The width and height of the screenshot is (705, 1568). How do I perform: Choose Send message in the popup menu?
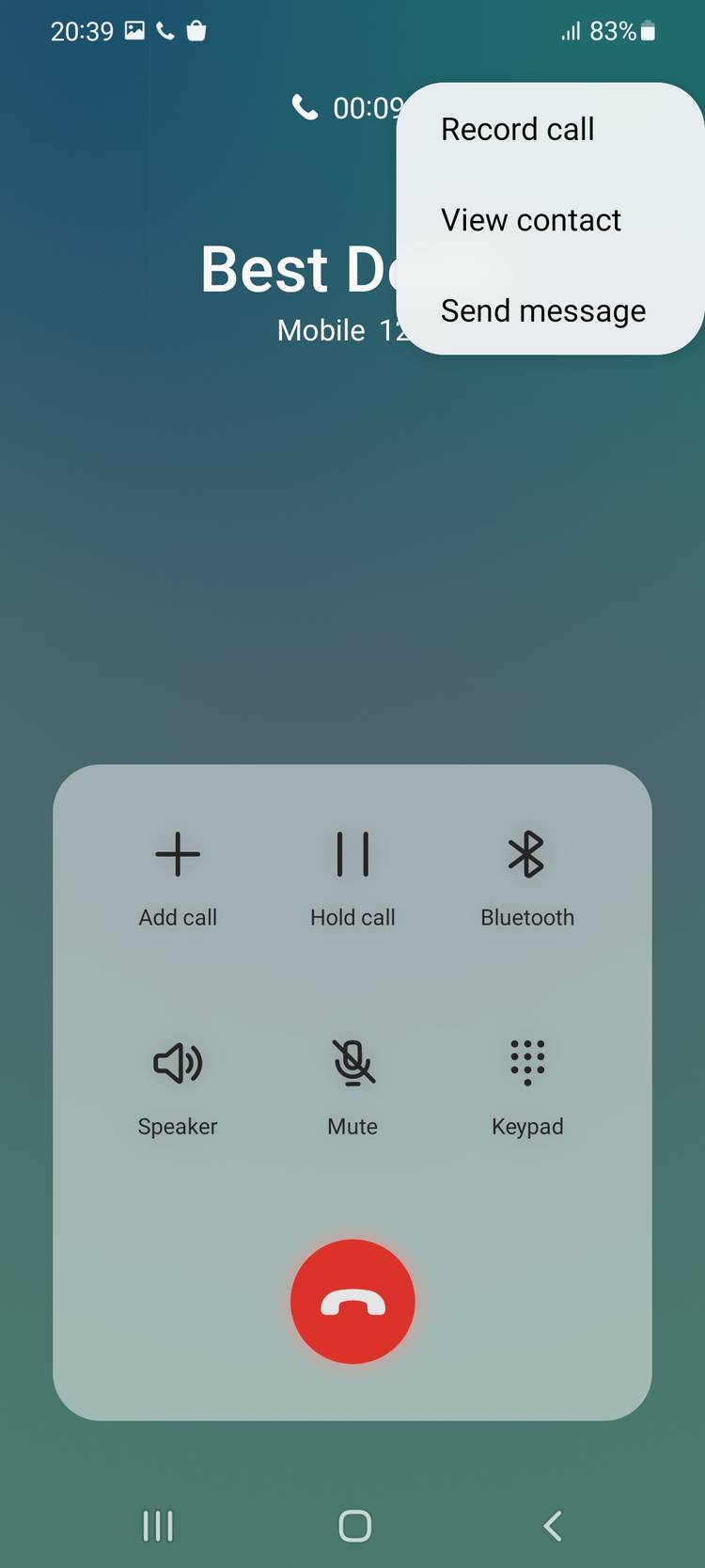coord(542,310)
